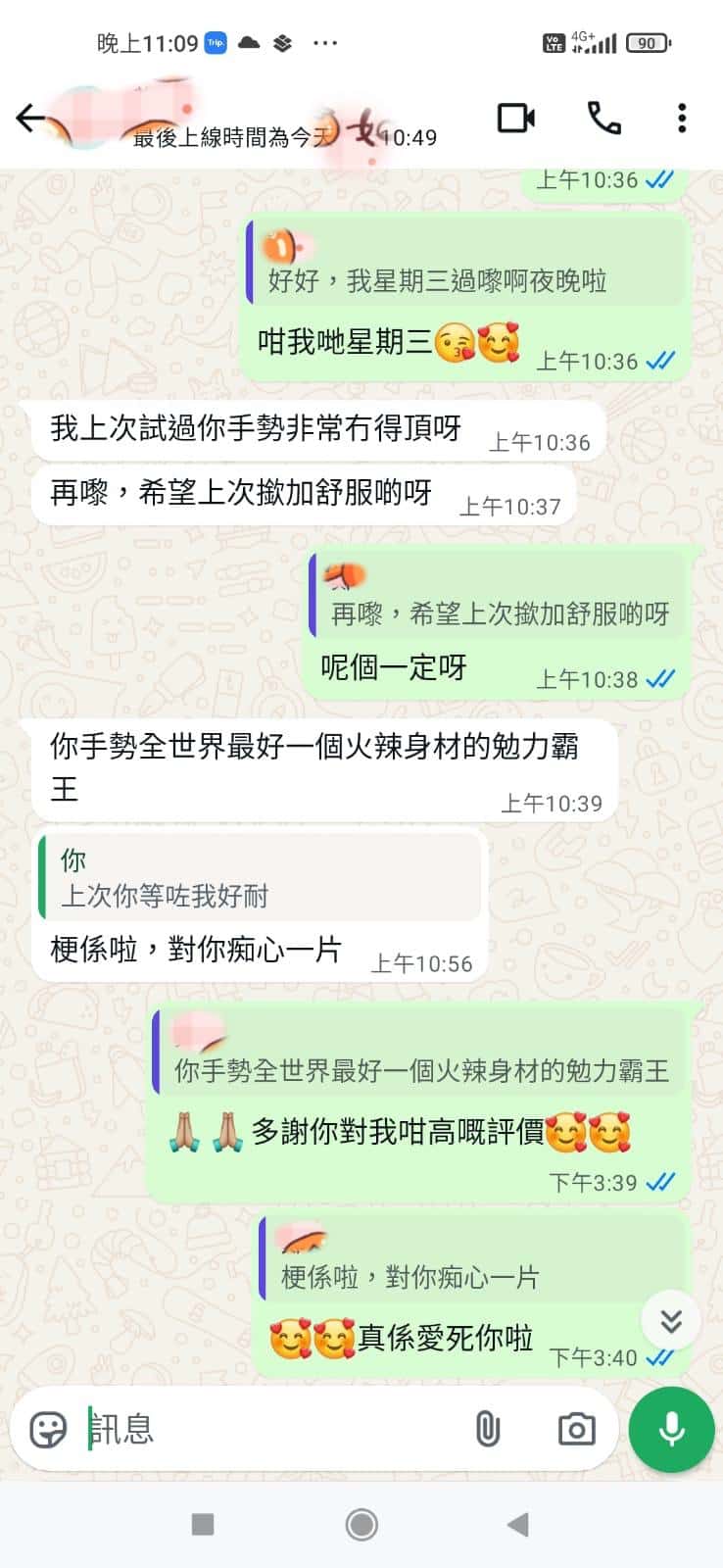723x1568 pixels.
Task: Open quoted message 上次你等咗我好耐
Action: click(x=261, y=879)
